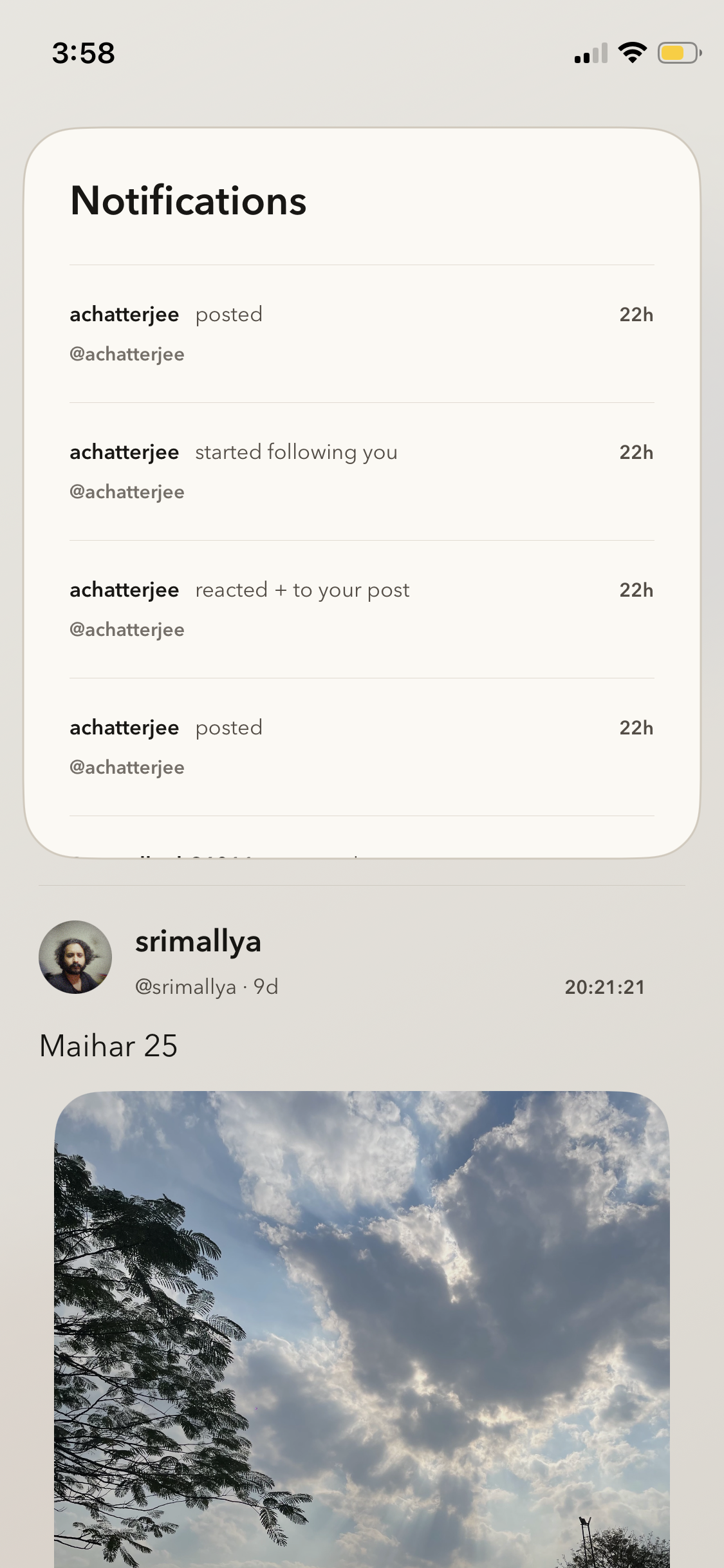Open srimallya's username link
The image size is (724, 1568).
(x=198, y=942)
